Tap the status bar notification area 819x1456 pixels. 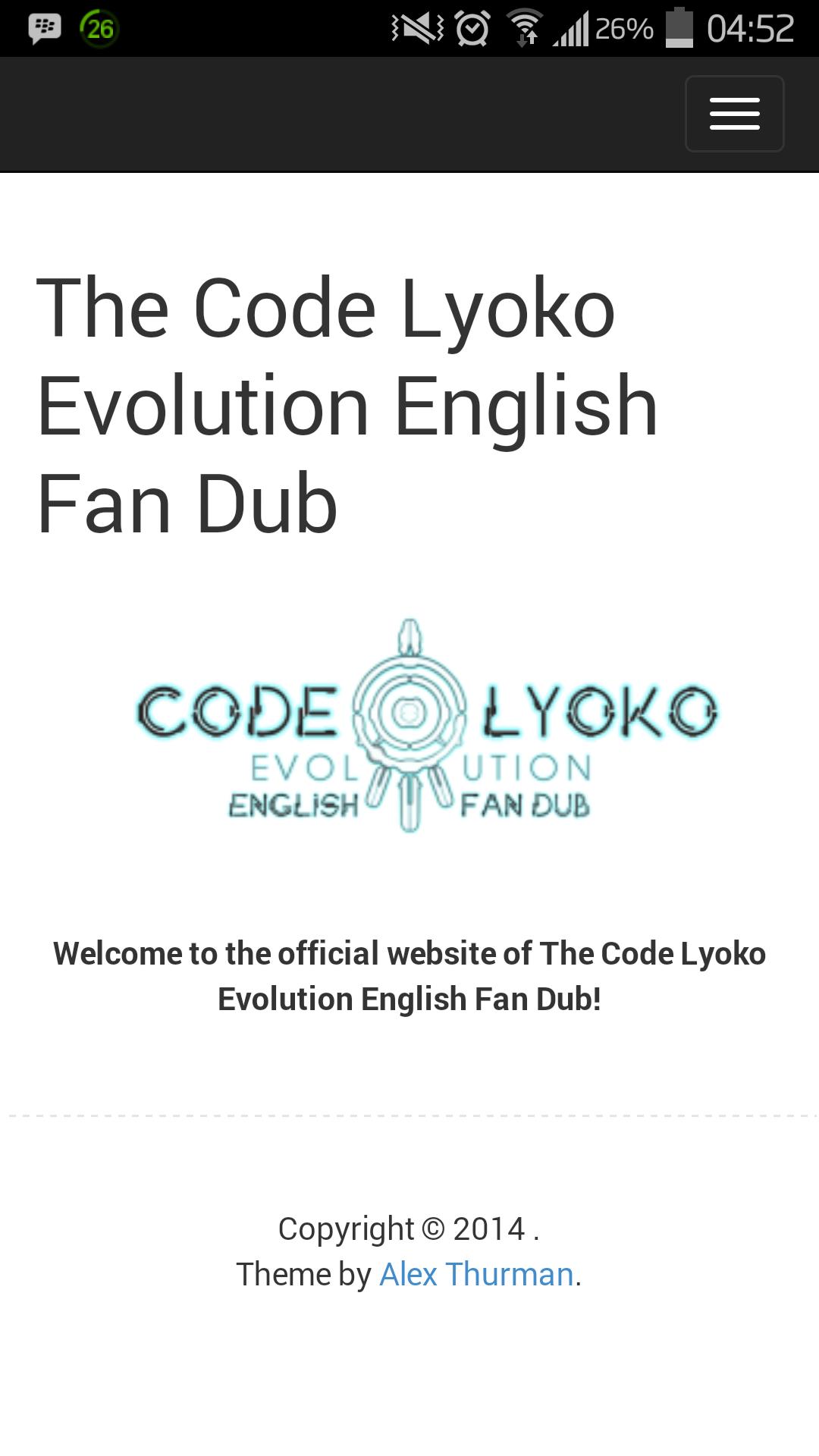click(x=227, y=29)
